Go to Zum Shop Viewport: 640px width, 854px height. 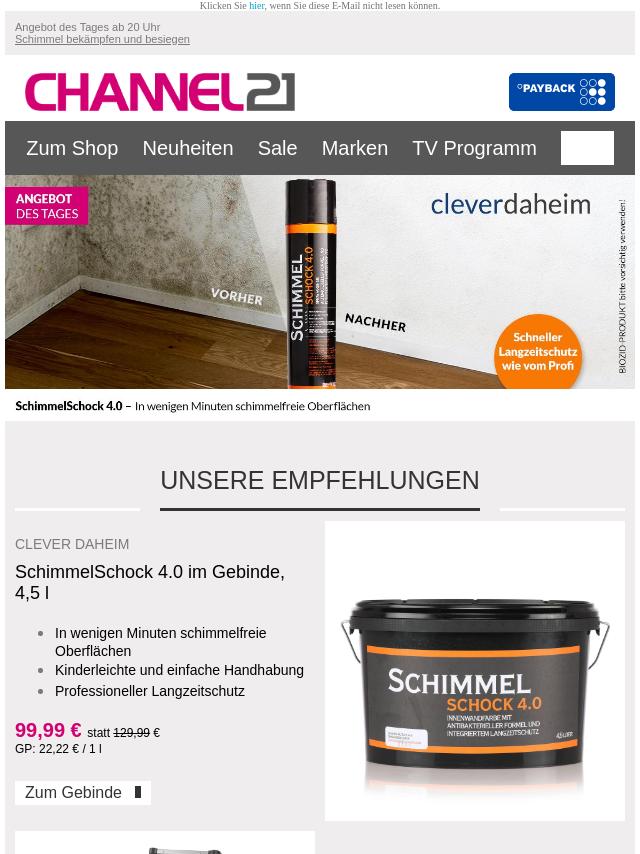(x=72, y=148)
